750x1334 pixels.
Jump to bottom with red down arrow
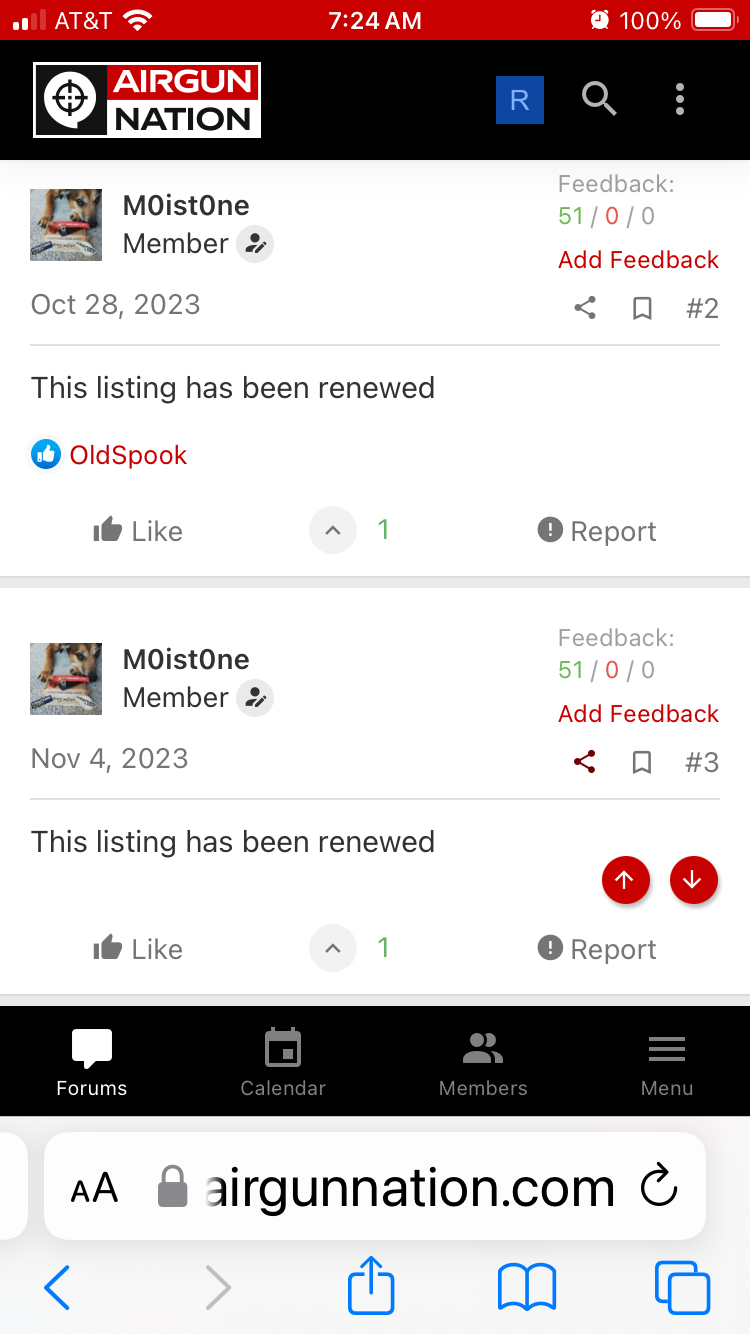click(694, 880)
